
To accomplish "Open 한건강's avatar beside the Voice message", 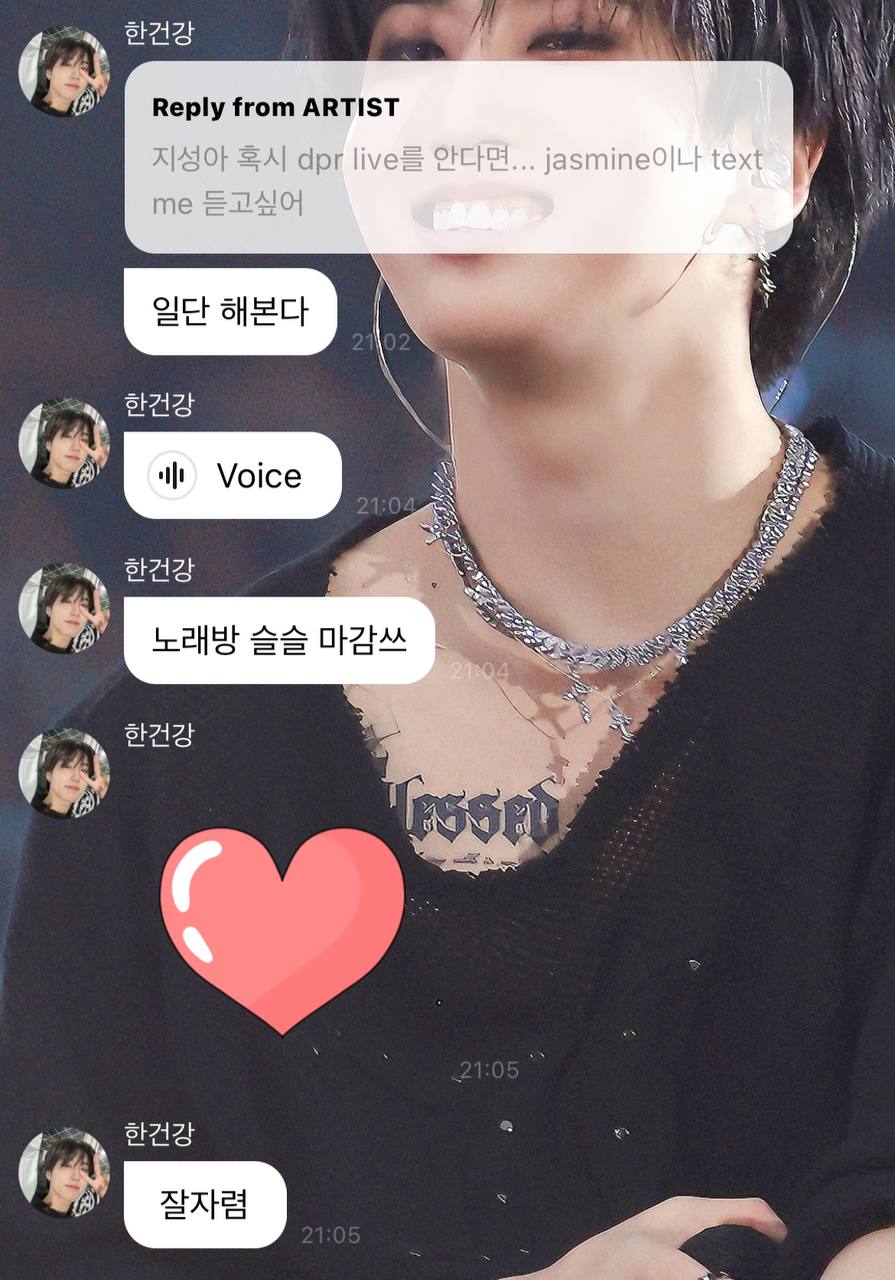I will click(x=65, y=443).
